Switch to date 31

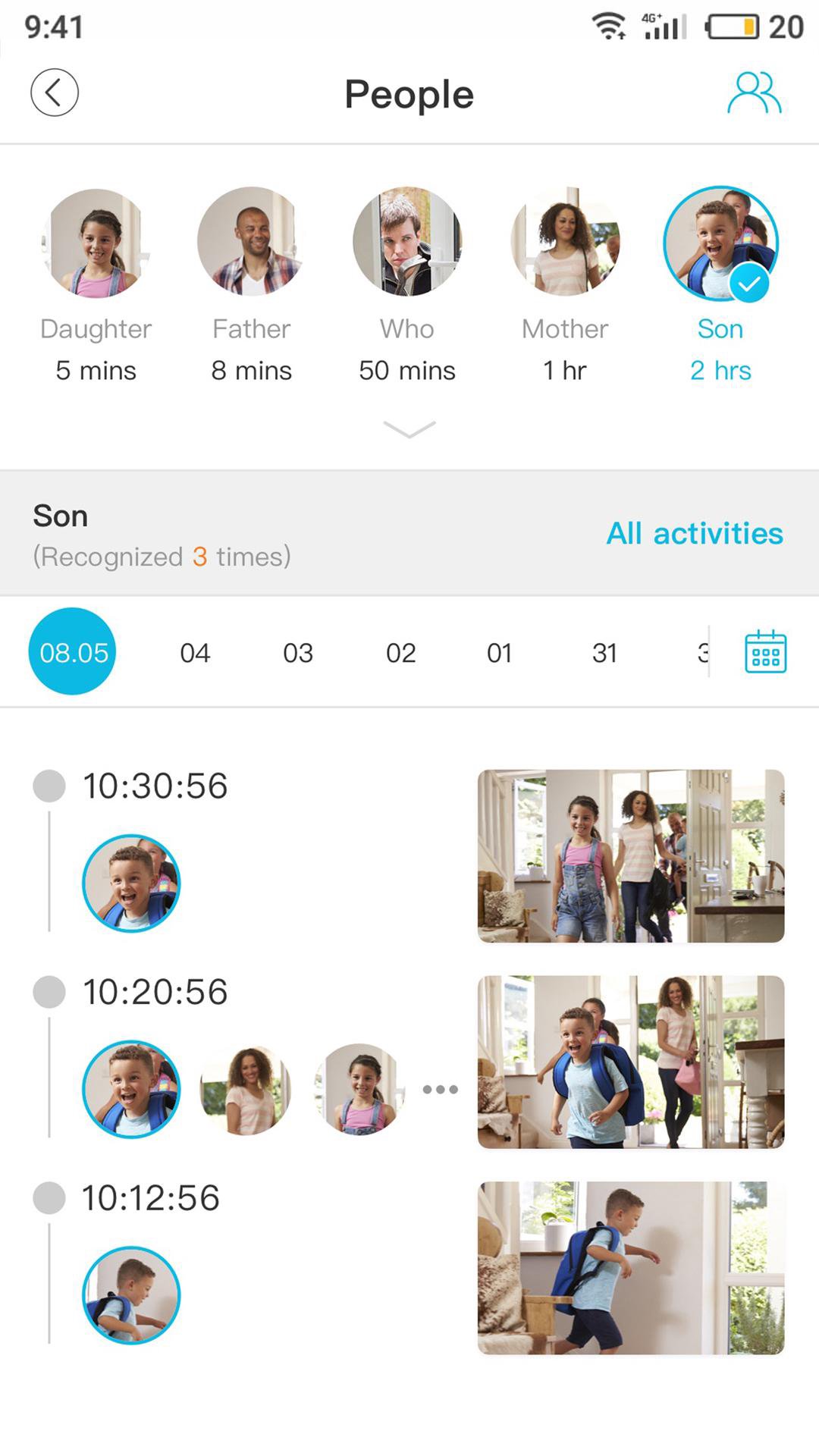pyautogui.click(x=604, y=653)
